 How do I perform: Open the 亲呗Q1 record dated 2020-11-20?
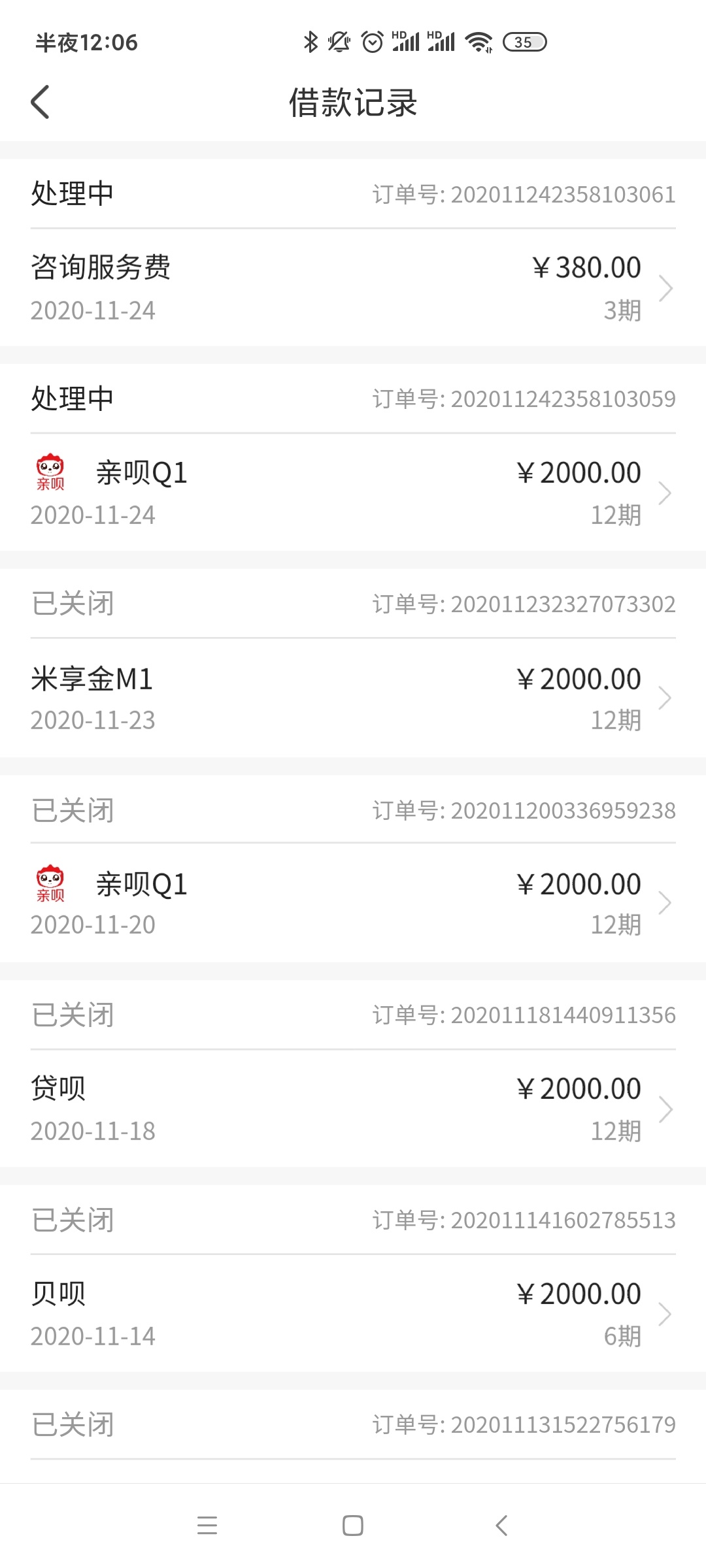[353, 904]
